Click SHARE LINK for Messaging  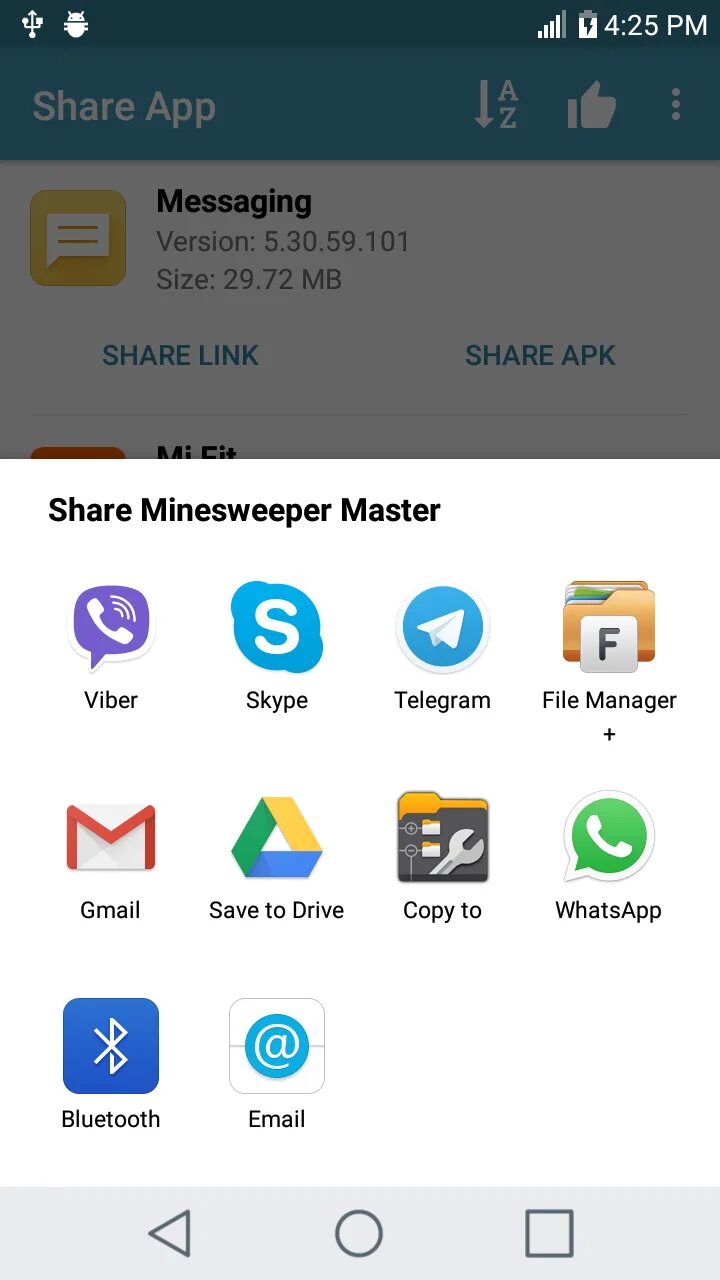point(180,355)
